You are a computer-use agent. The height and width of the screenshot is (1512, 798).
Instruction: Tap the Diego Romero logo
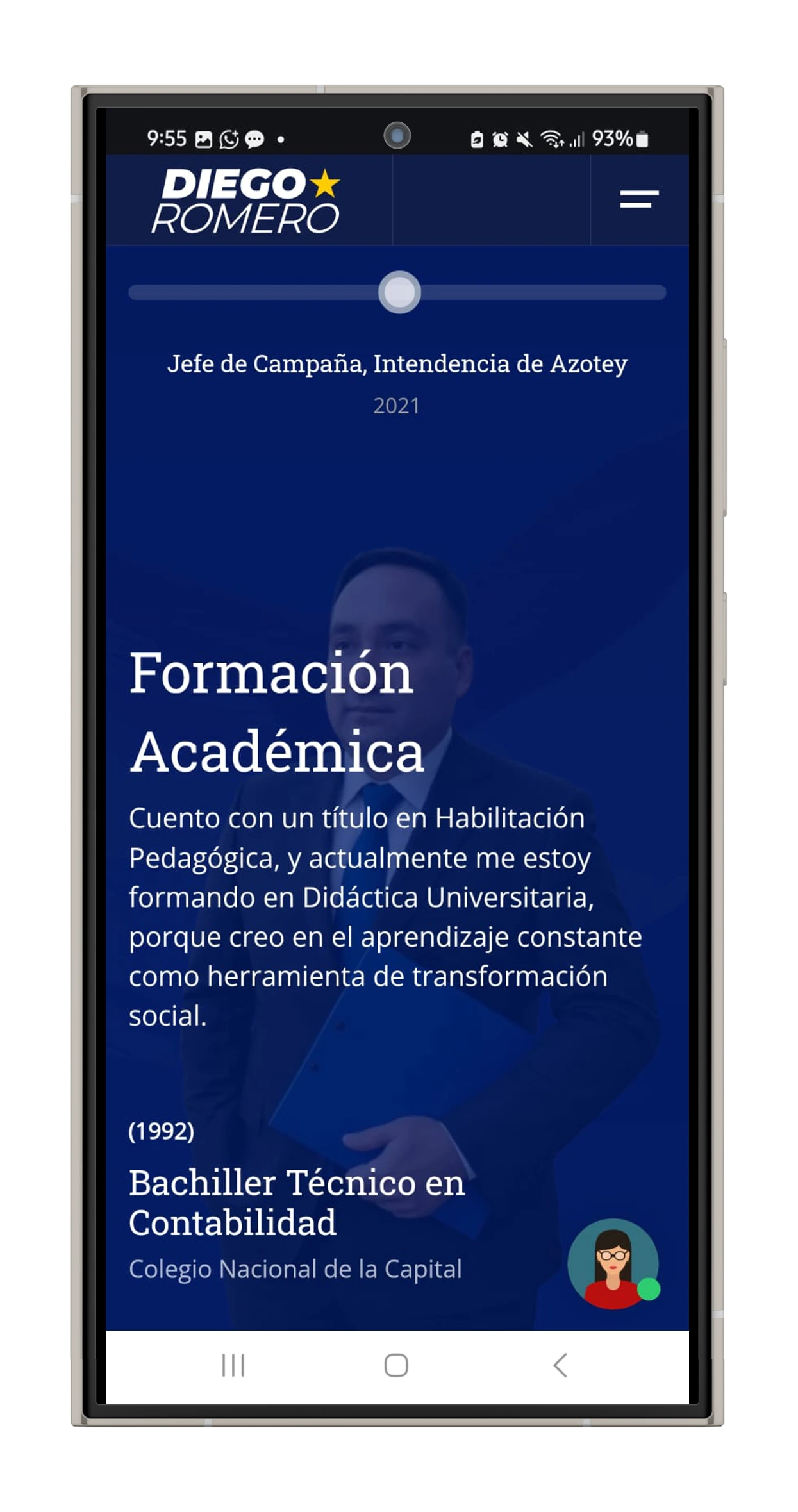coord(246,200)
